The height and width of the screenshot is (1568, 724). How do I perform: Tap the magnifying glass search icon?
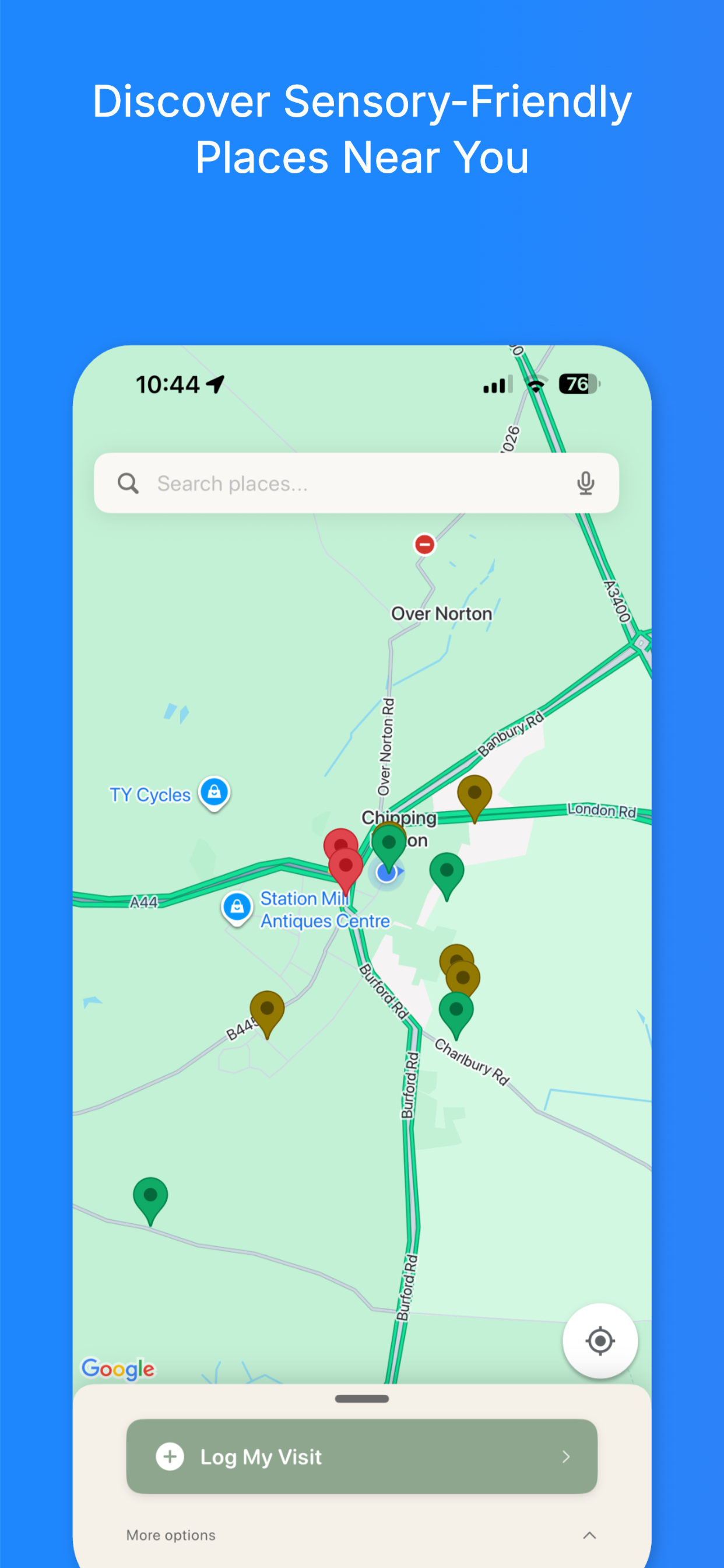pyautogui.click(x=128, y=482)
